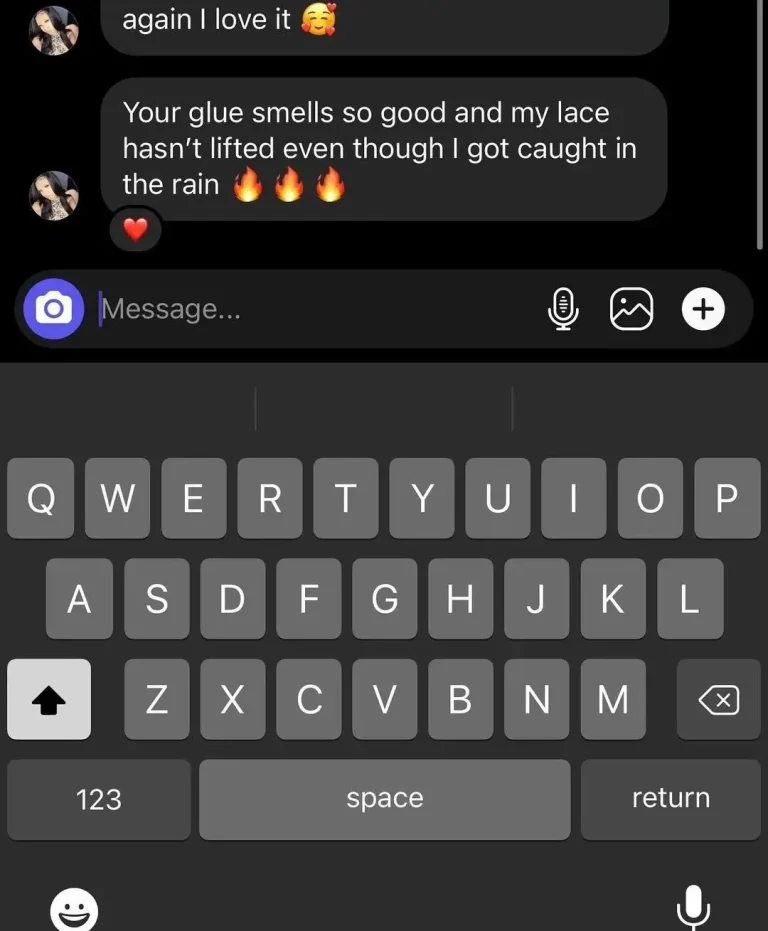Switch keyboard to the 123 numbers layout
768x931 pixels.
click(99, 799)
